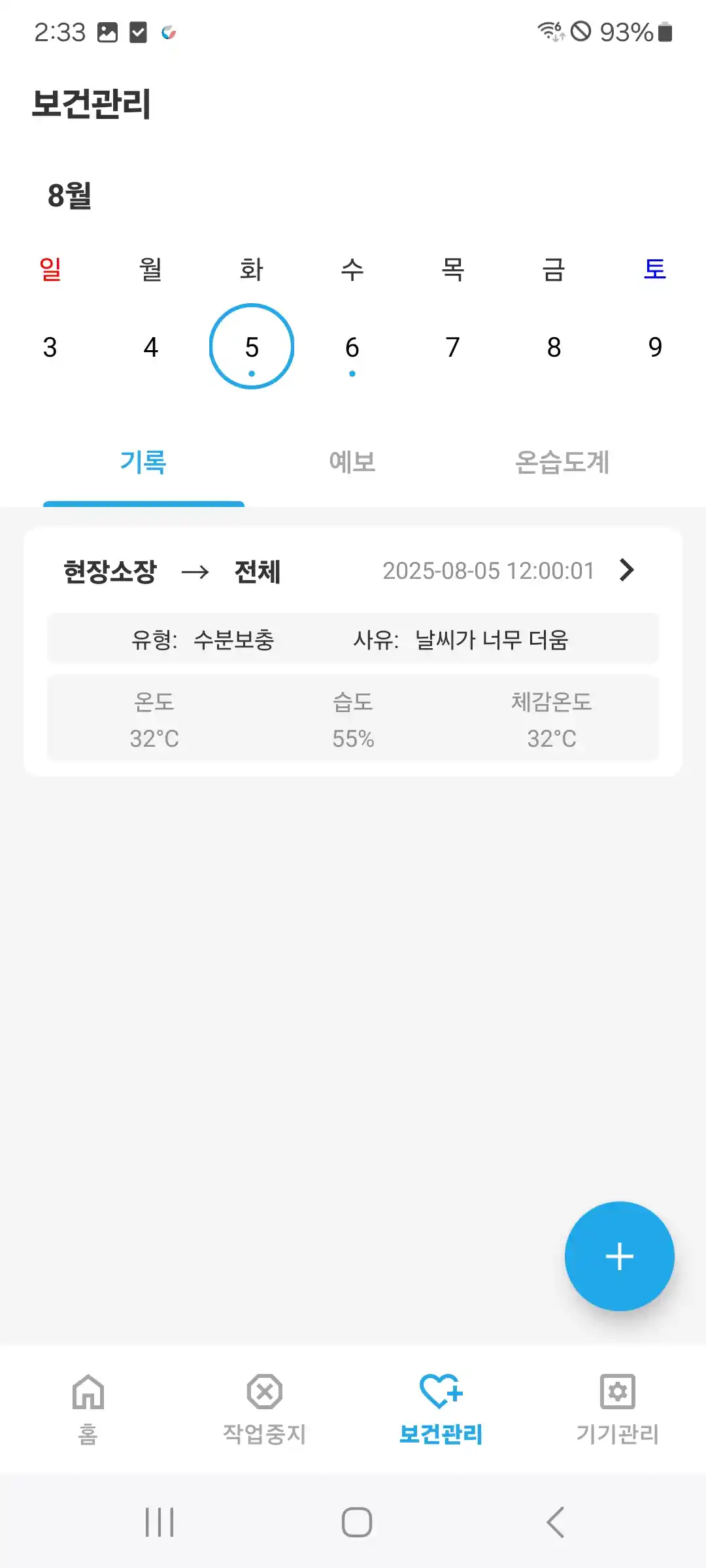Select Saturday August 9 on the calendar
Screen dimensions: 706x1568
(655, 347)
